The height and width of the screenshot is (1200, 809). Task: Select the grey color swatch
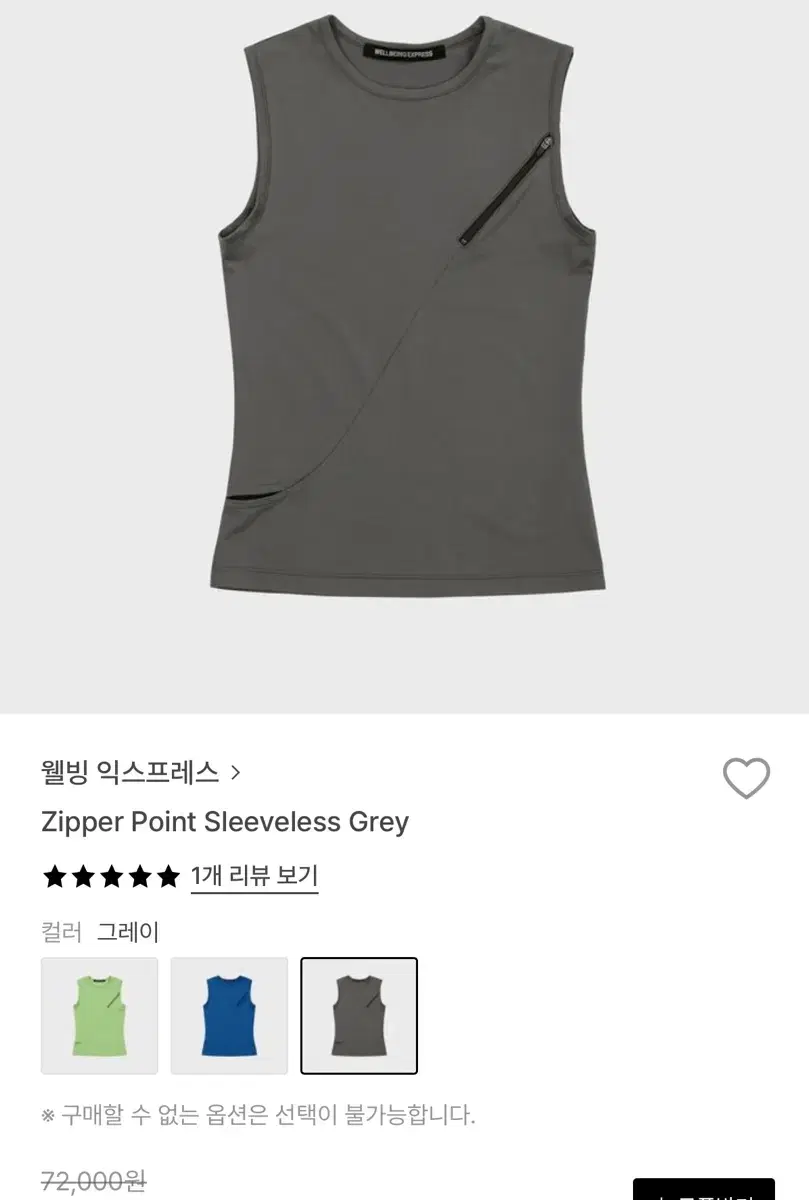click(359, 1014)
